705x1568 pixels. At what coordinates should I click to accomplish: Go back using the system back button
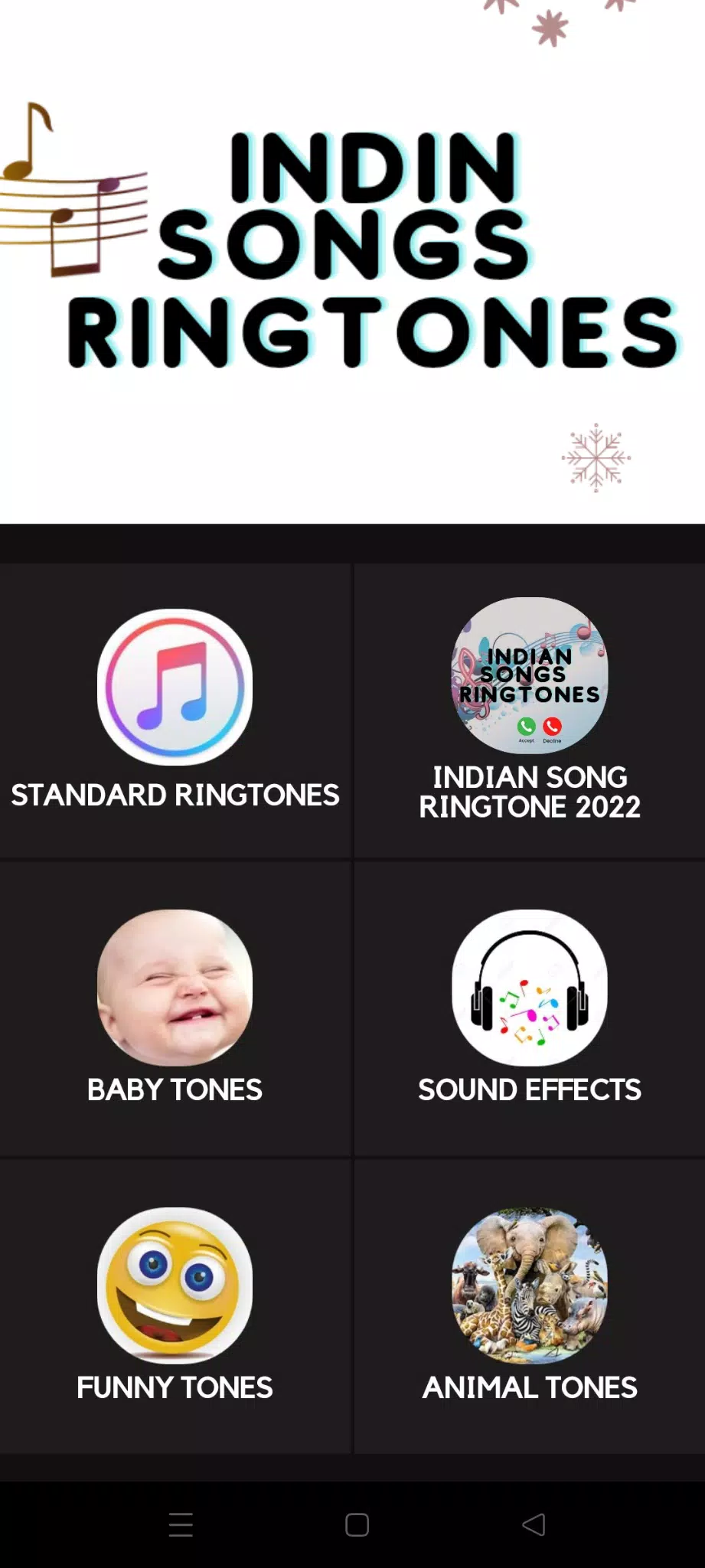(x=534, y=1524)
